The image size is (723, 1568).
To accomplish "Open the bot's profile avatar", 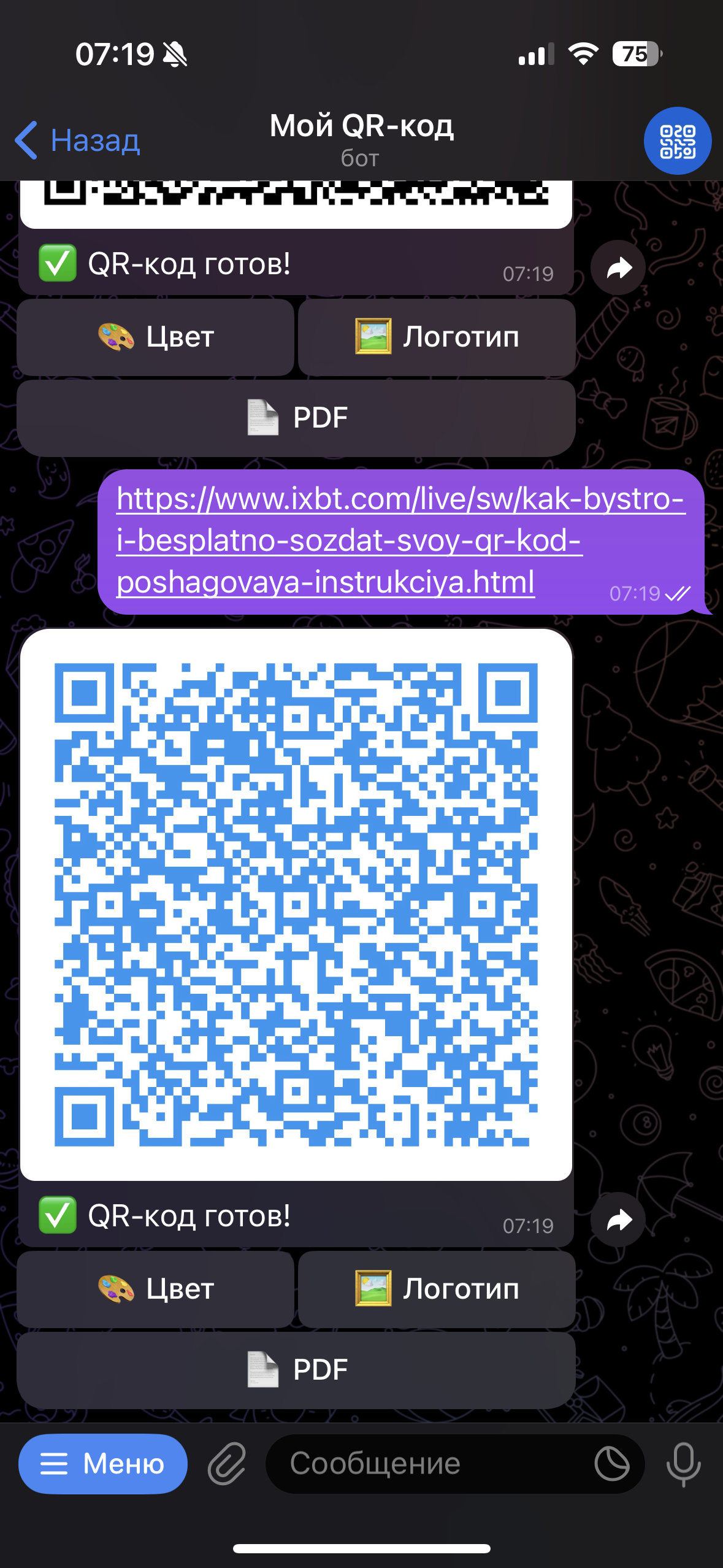I will 677,141.
